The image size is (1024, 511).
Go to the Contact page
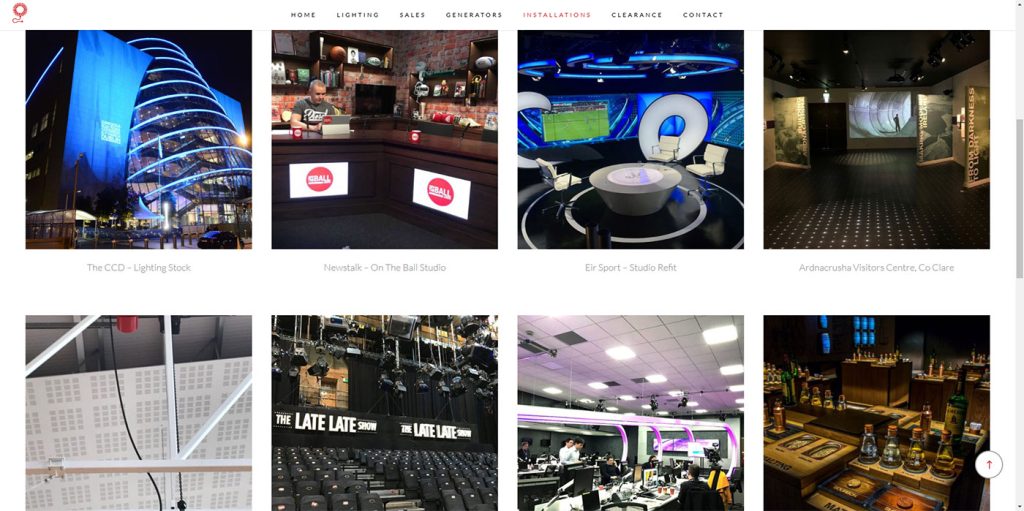(x=703, y=15)
